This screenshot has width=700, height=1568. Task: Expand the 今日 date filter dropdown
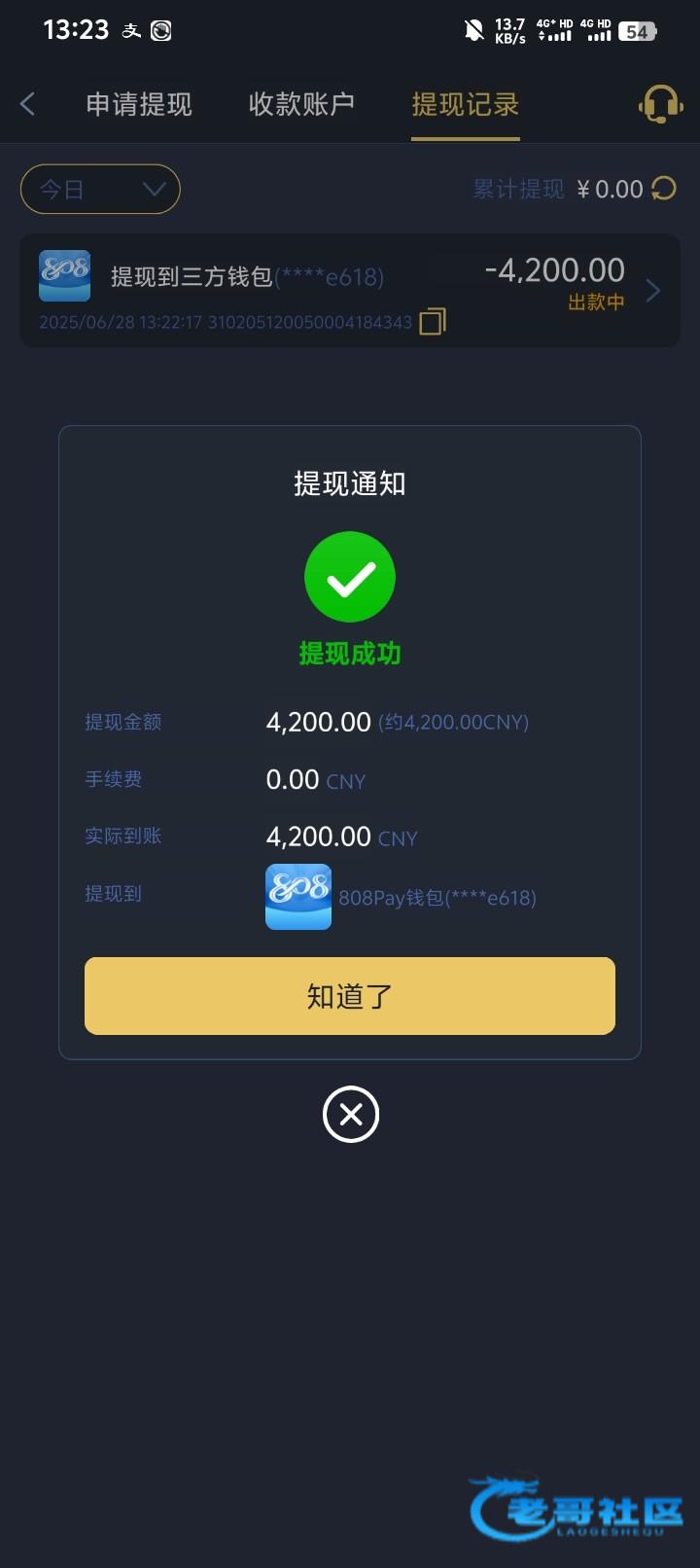tap(100, 189)
